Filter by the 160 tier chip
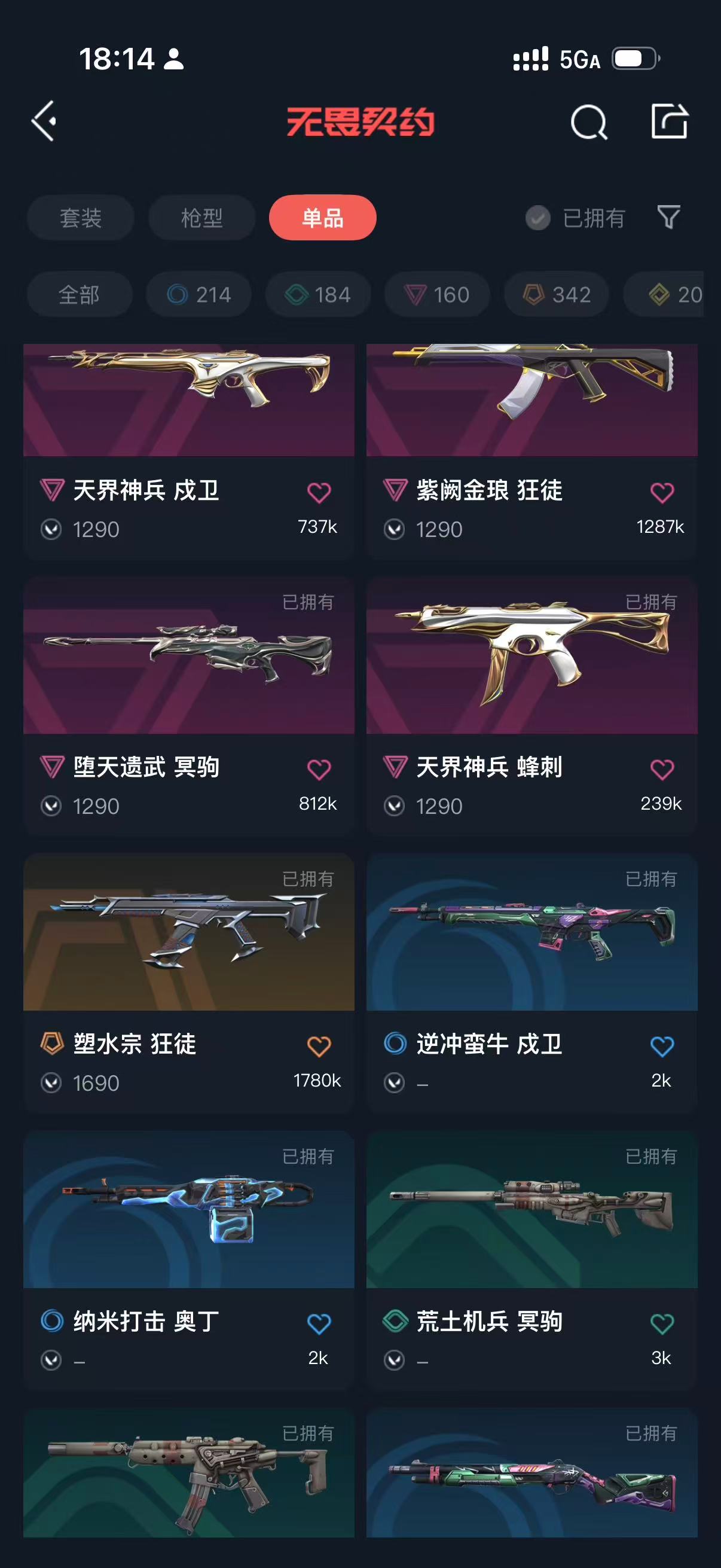721x1568 pixels. (437, 295)
